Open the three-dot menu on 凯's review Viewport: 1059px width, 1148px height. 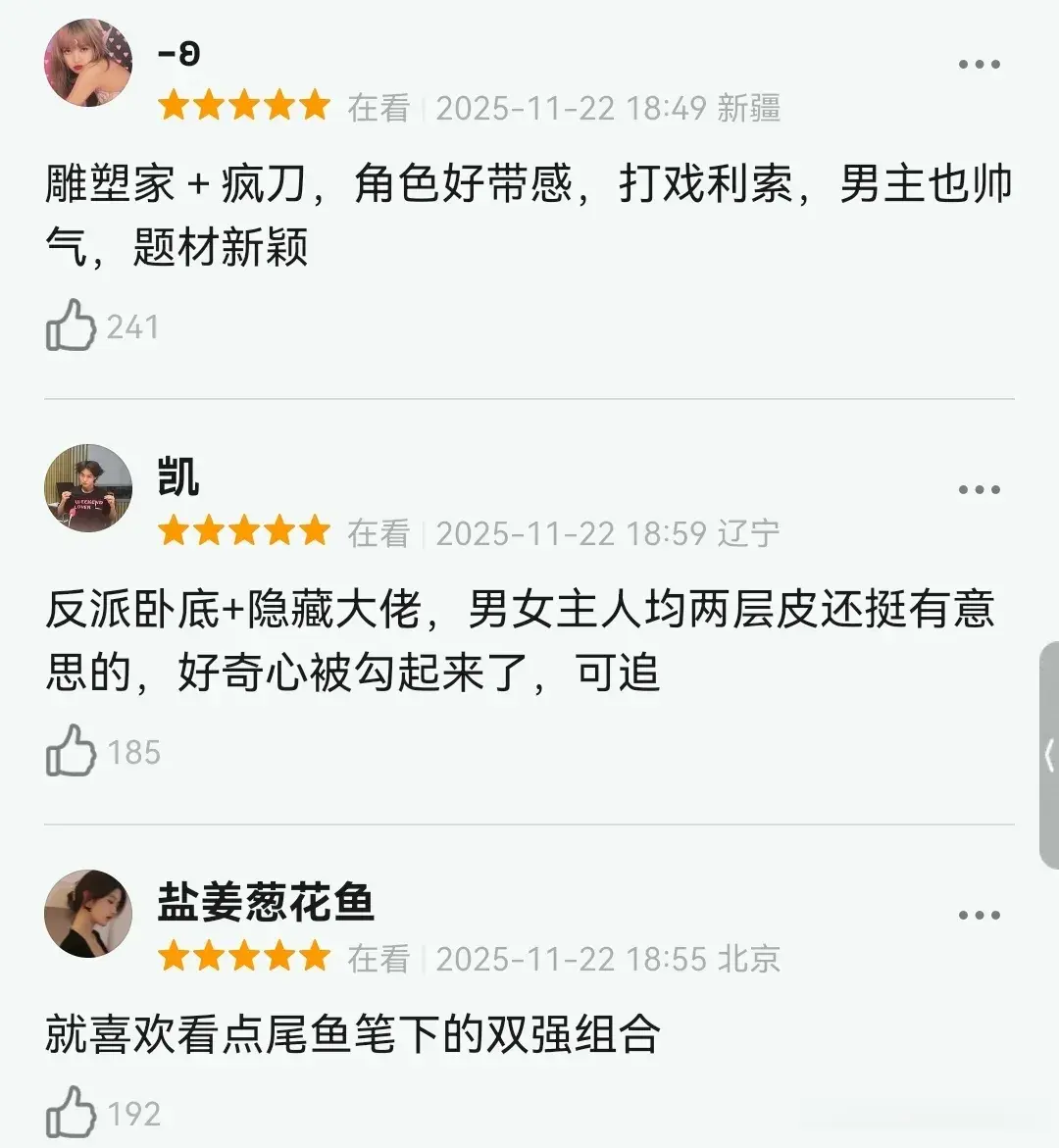click(x=978, y=490)
